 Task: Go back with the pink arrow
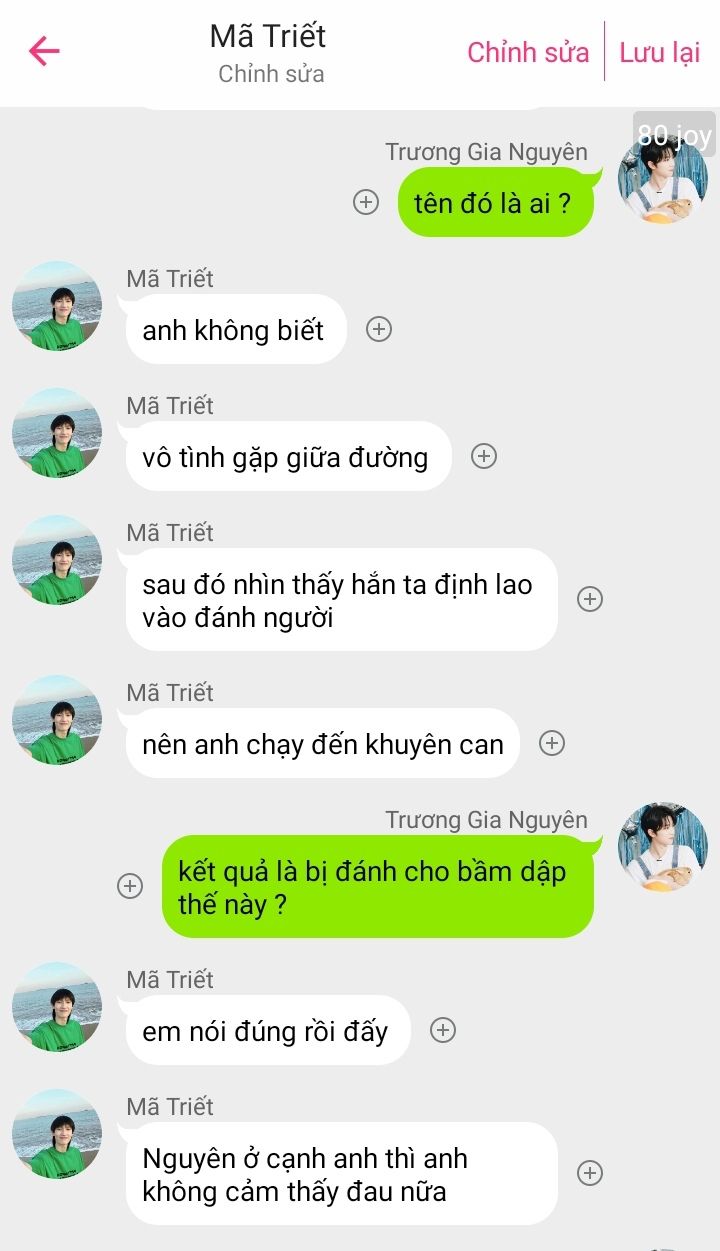click(x=45, y=51)
